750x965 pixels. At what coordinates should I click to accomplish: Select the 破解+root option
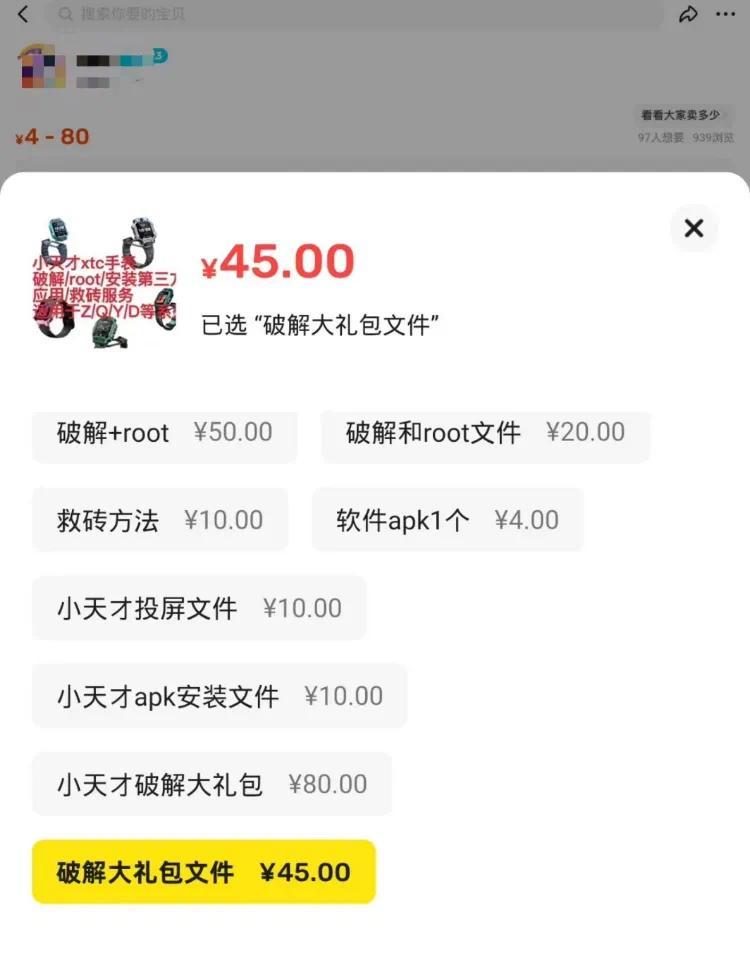(x=164, y=433)
